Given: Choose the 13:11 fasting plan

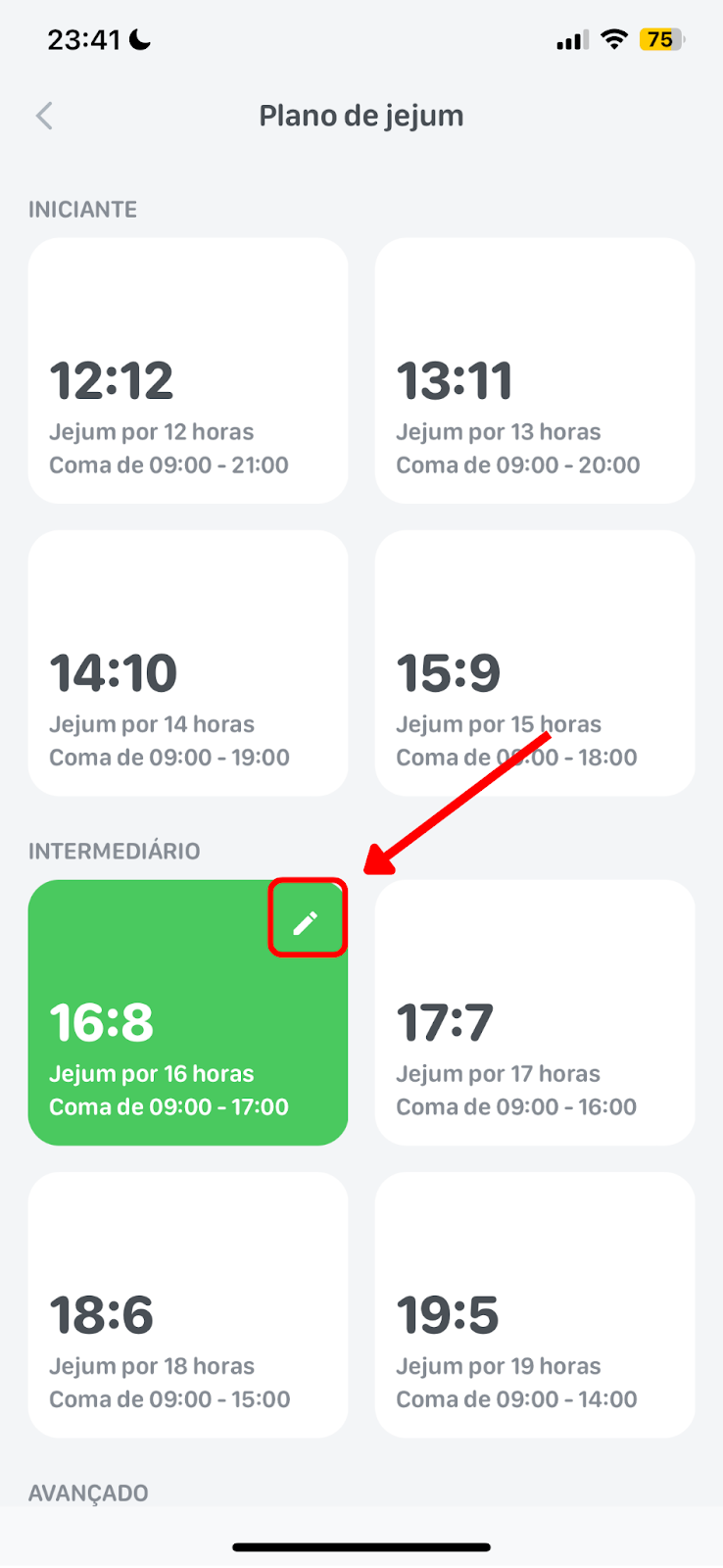Looking at the screenshot, I should pos(535,370).
